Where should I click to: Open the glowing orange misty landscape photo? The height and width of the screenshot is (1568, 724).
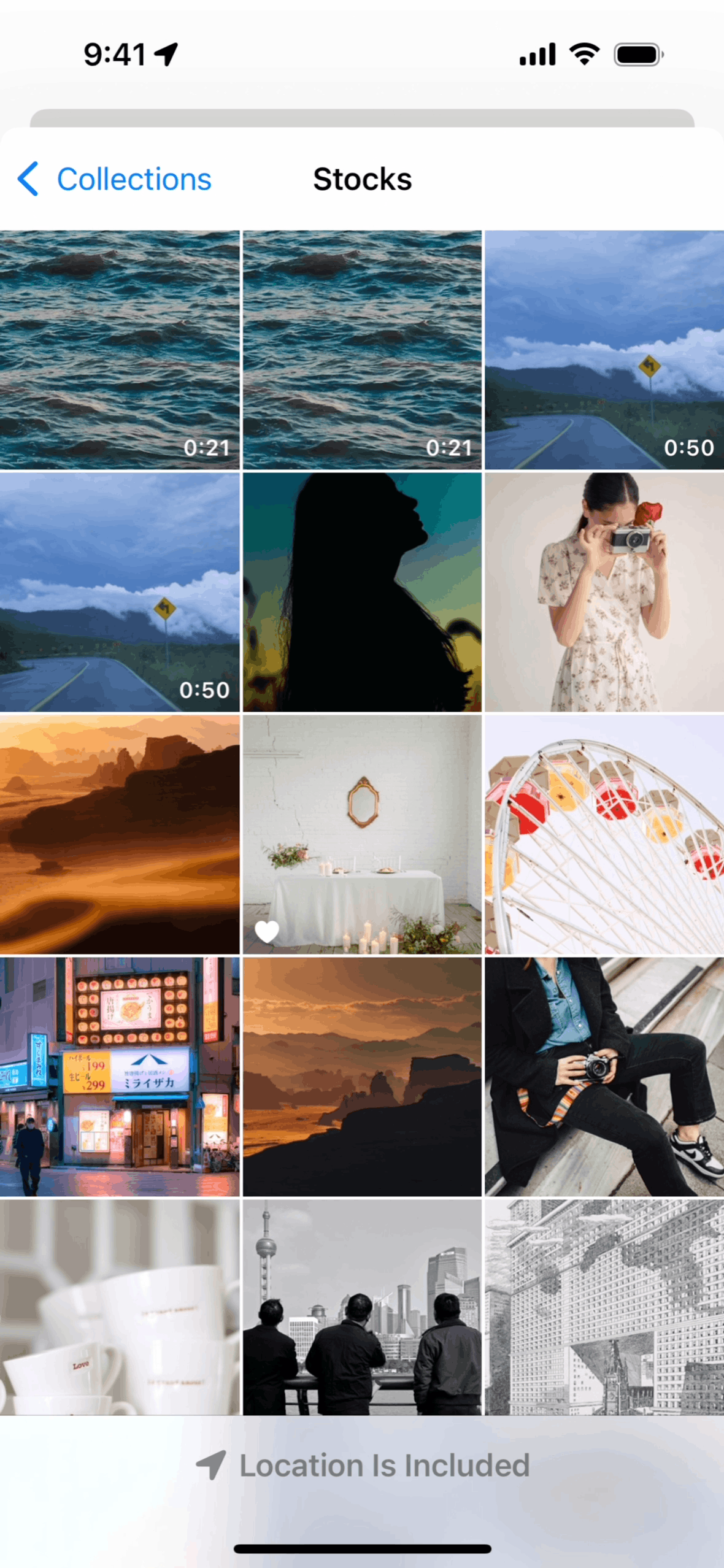coord(120,834)
